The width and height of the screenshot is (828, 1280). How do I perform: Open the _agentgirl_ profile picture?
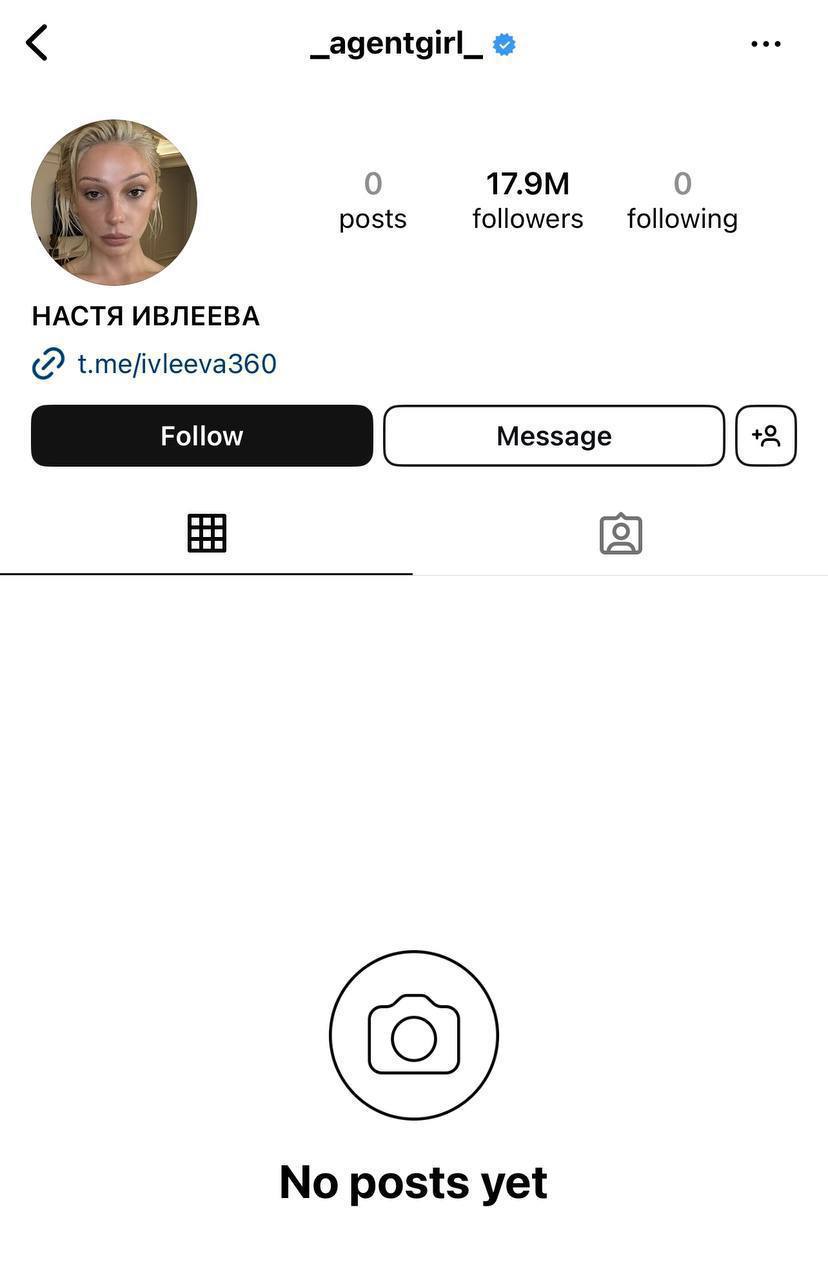[x=114, y=203]
